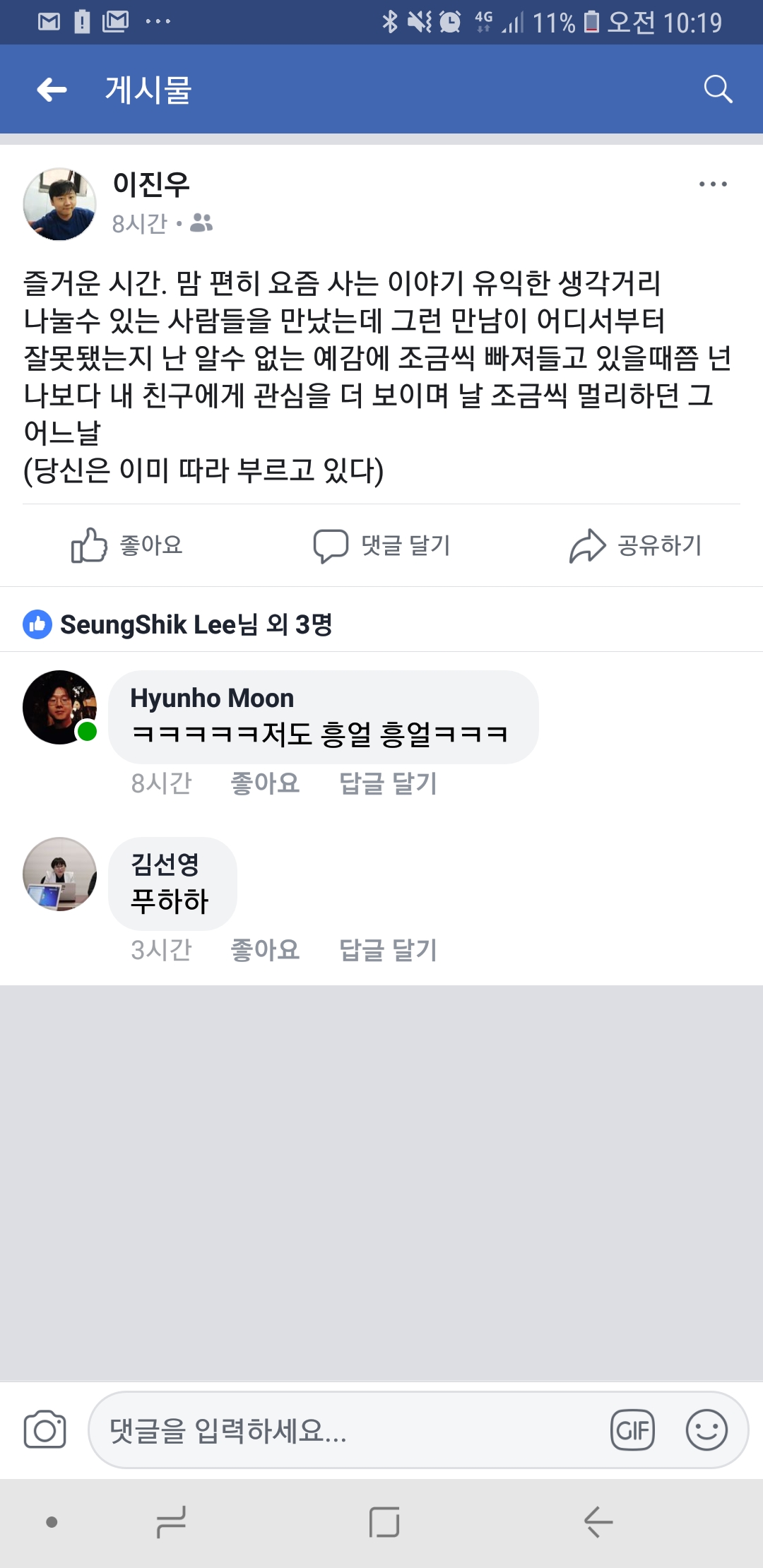Open Hyunho Moon's profile name
The width and height of the screenshot is (763, 1568).
pos(212,699)
